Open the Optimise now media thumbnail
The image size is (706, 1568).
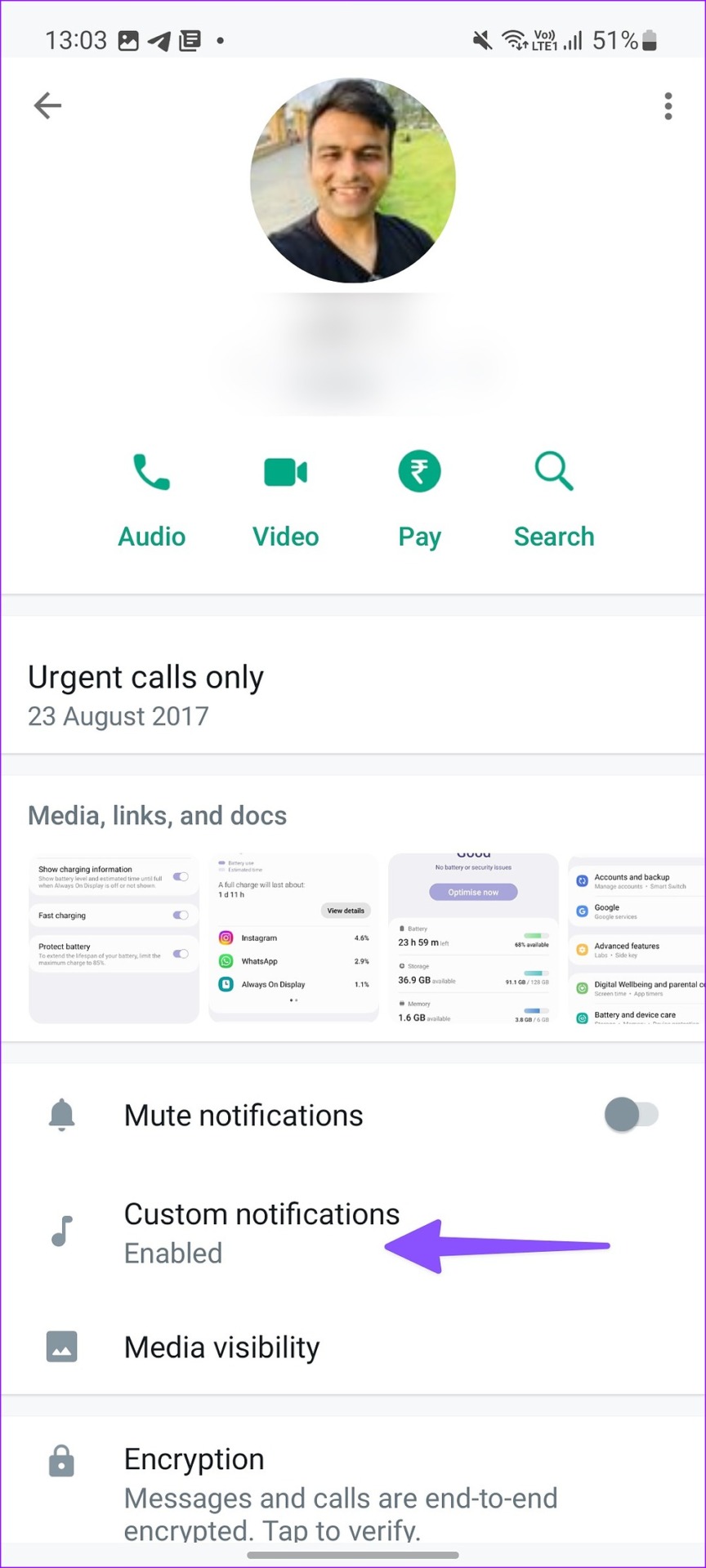pyautogui.click(x=473, y=939)
